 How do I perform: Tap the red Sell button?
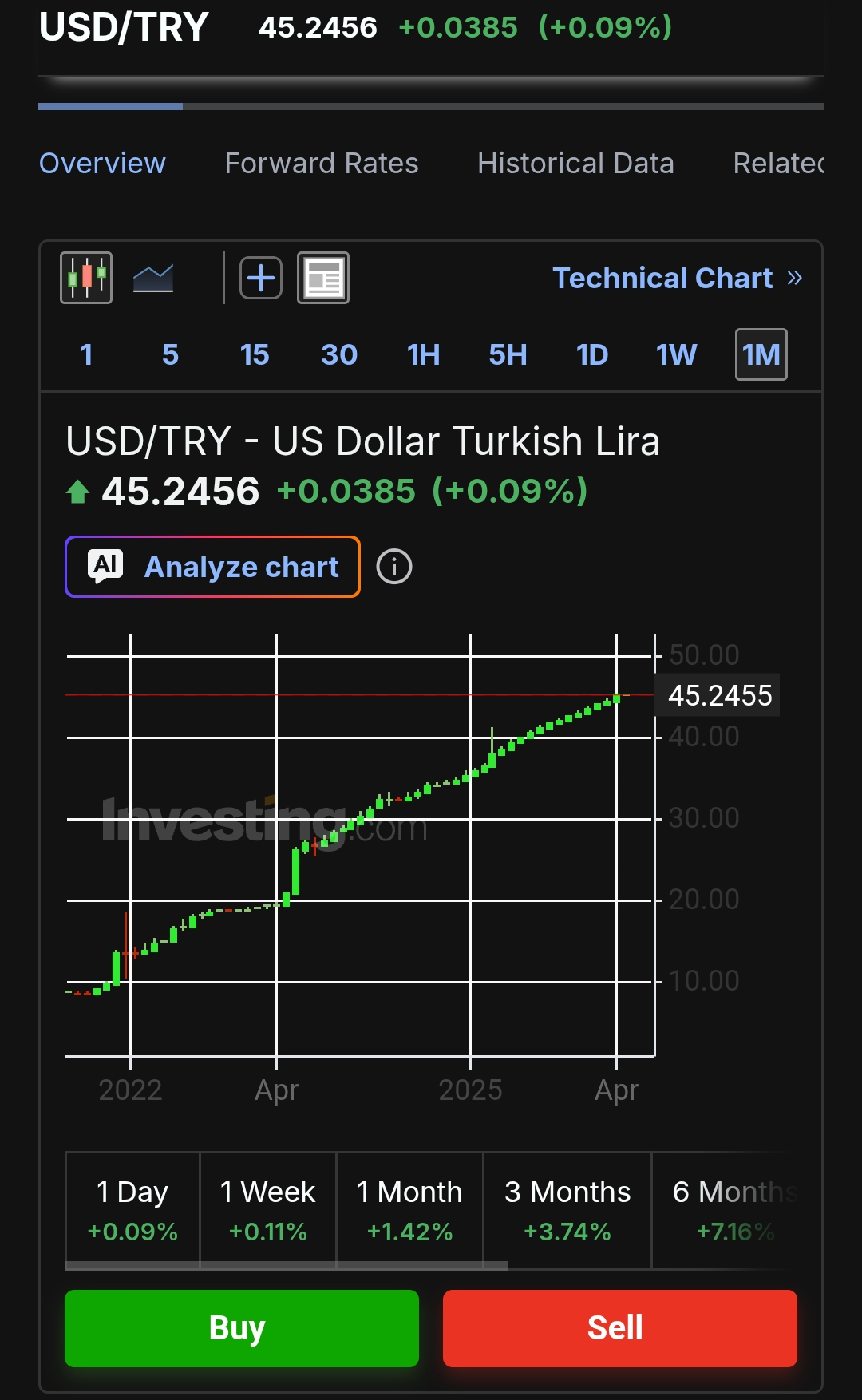[x=620, y=1328]
